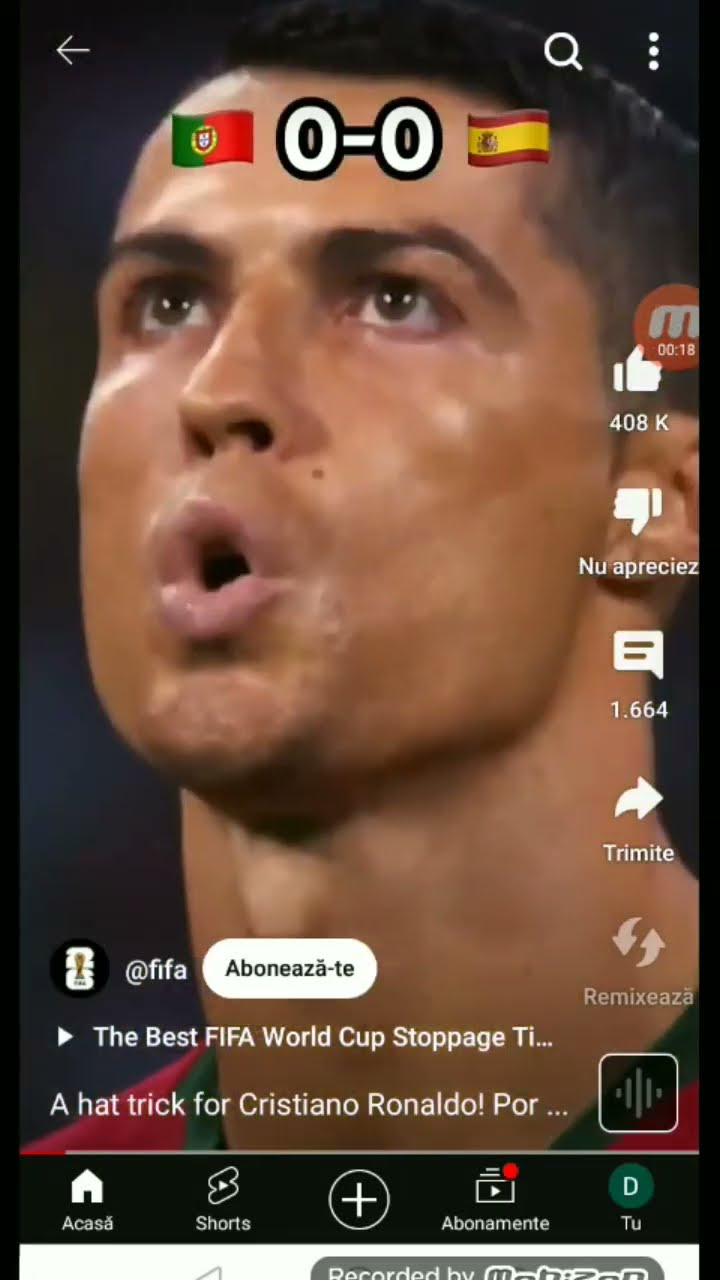
Task: Tap the dislike thumbs down icon
Action: (638, 510)
